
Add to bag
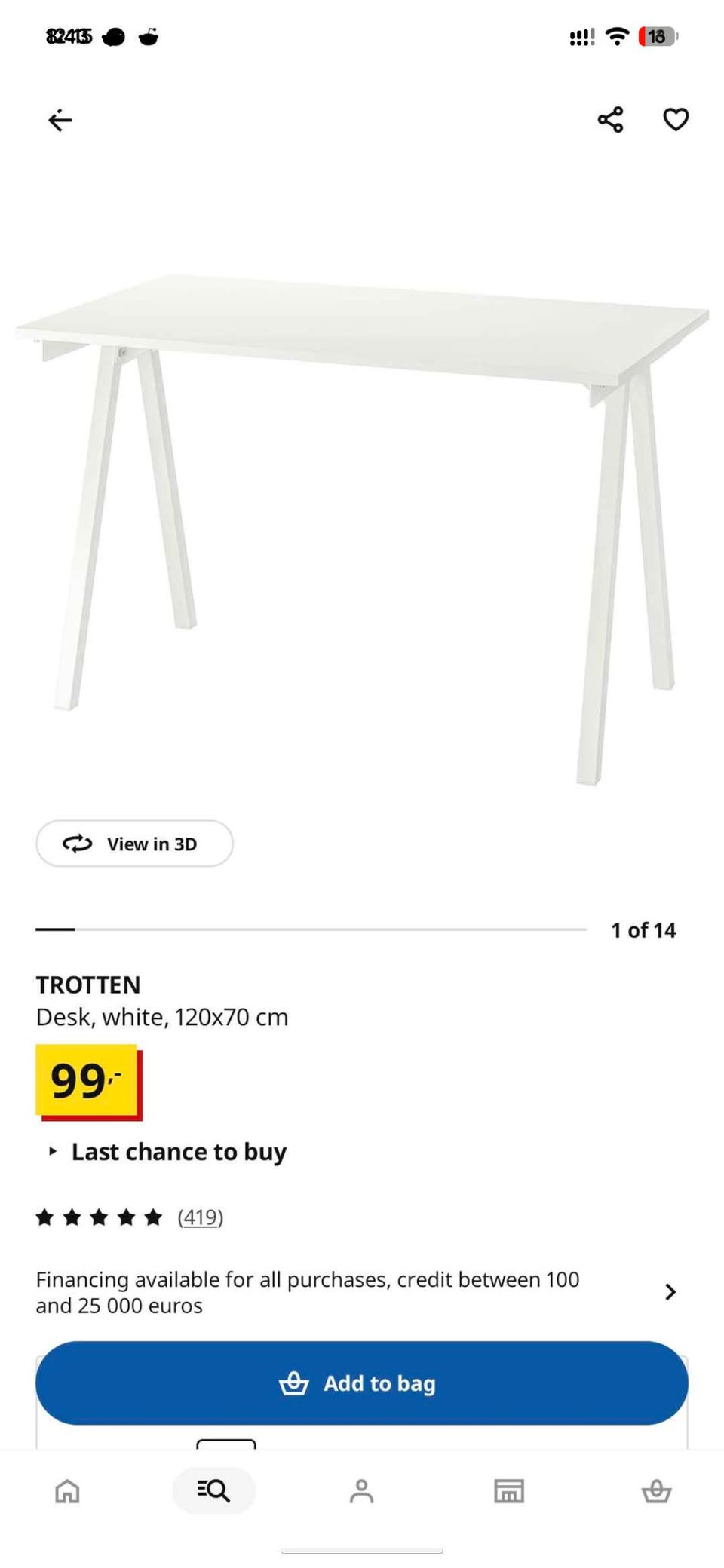[362, 1383]
